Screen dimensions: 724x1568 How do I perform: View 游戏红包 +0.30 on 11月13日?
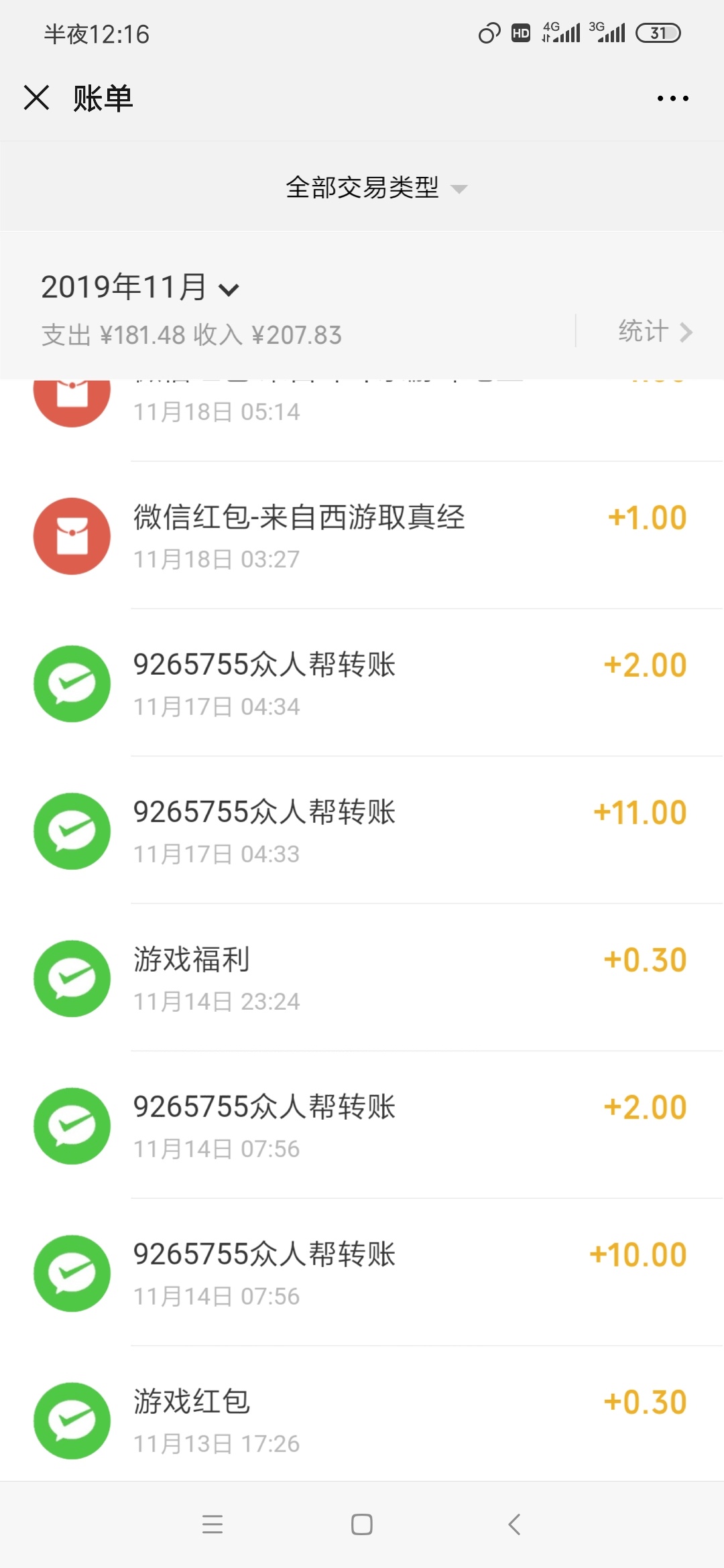pyautogui.click(x=362, y=1414)
